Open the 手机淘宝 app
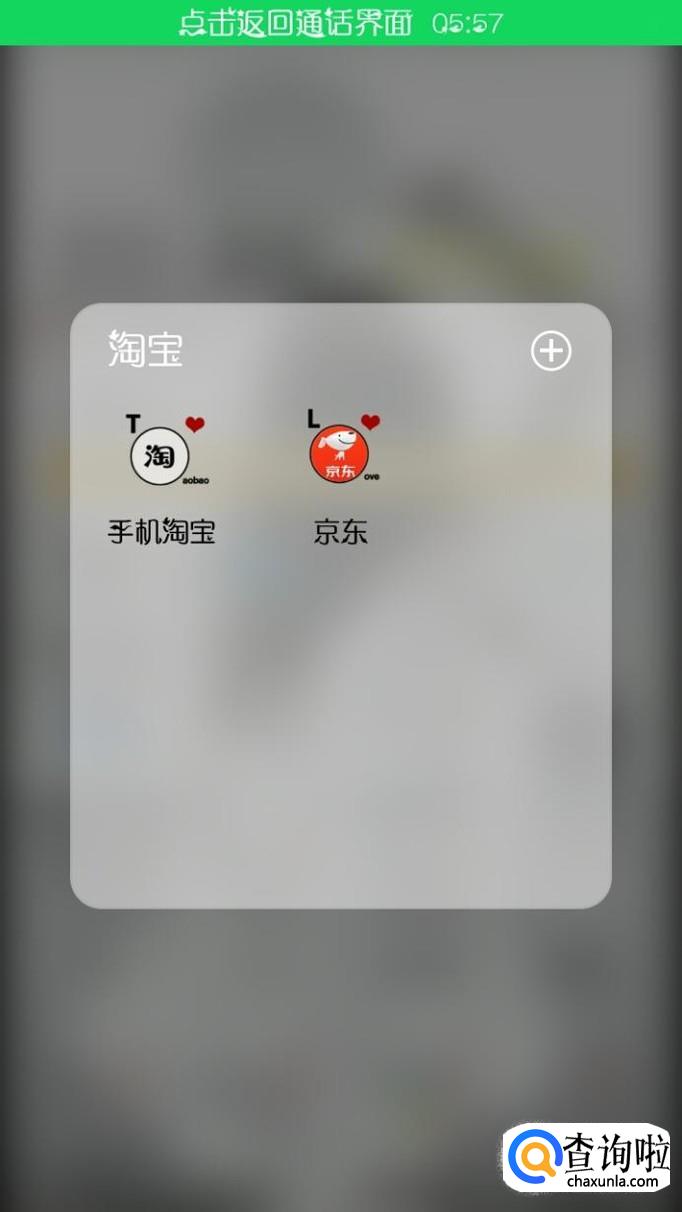 pyautogui.click(x=161, y=455)
